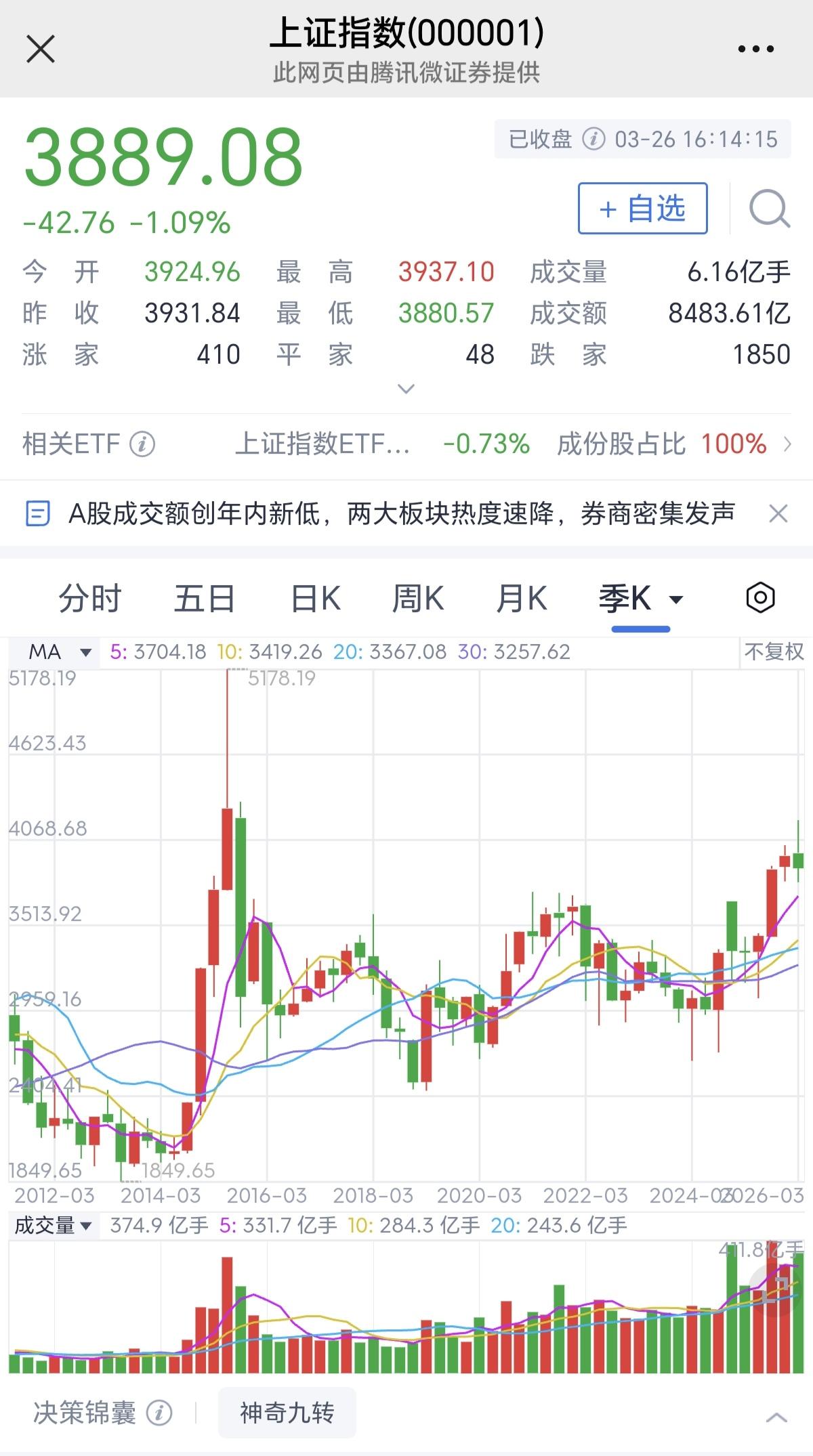Tap the info icon beside 已收盘
813x1456 pixels.
[593, 137]
